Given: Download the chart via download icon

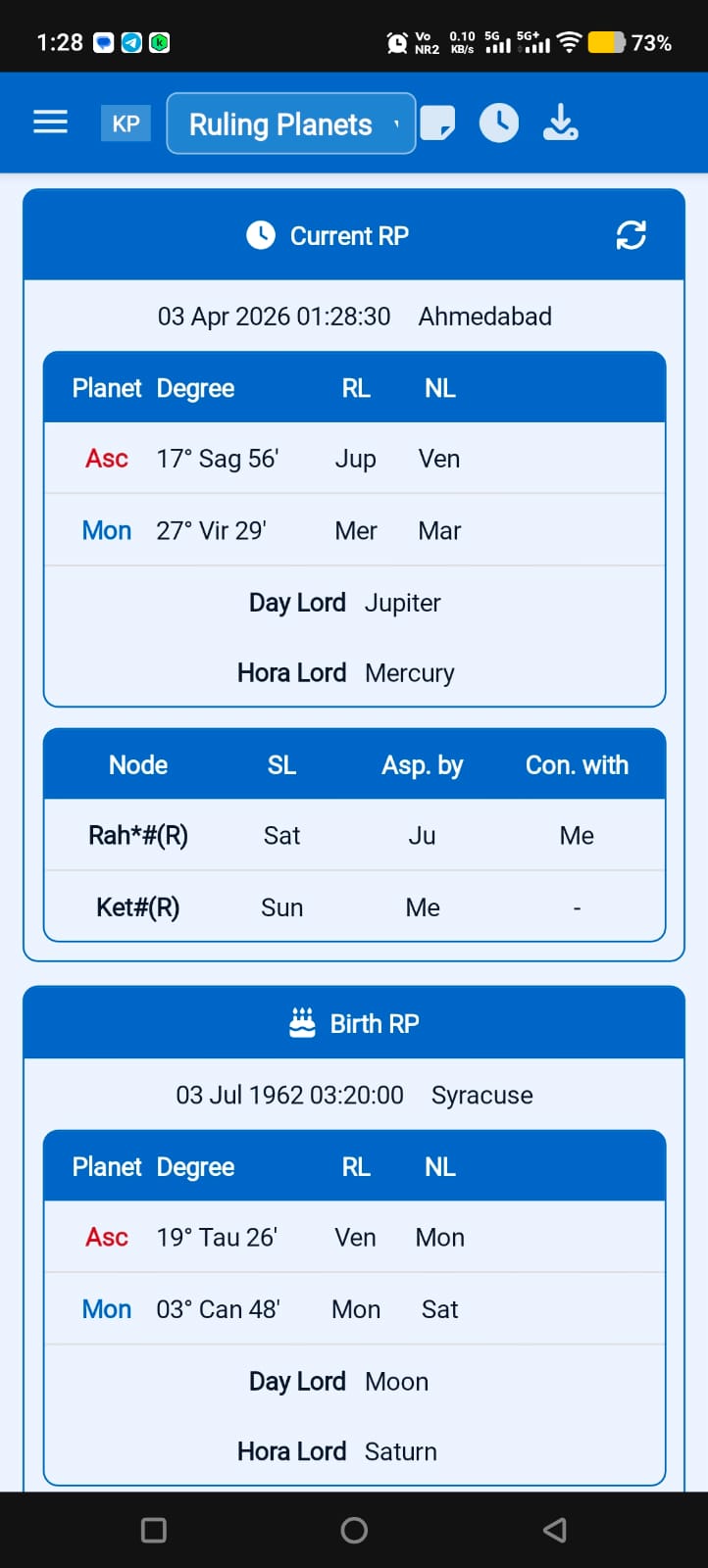Looking at the screenshot, I should (561, 123).
